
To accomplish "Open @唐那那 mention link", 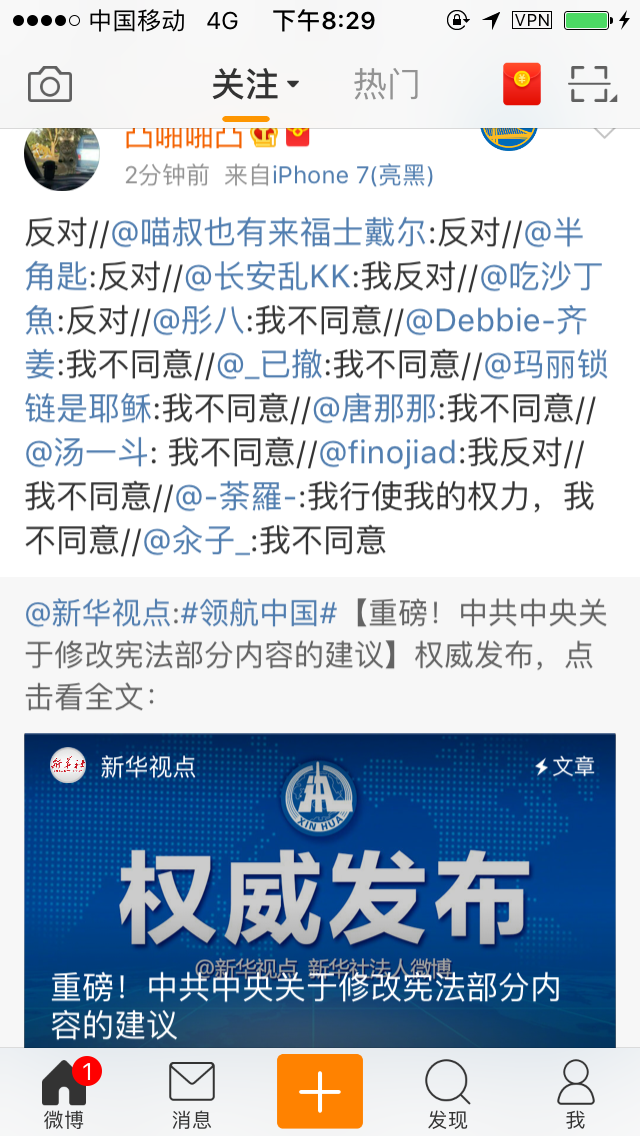I will (374, 410).
